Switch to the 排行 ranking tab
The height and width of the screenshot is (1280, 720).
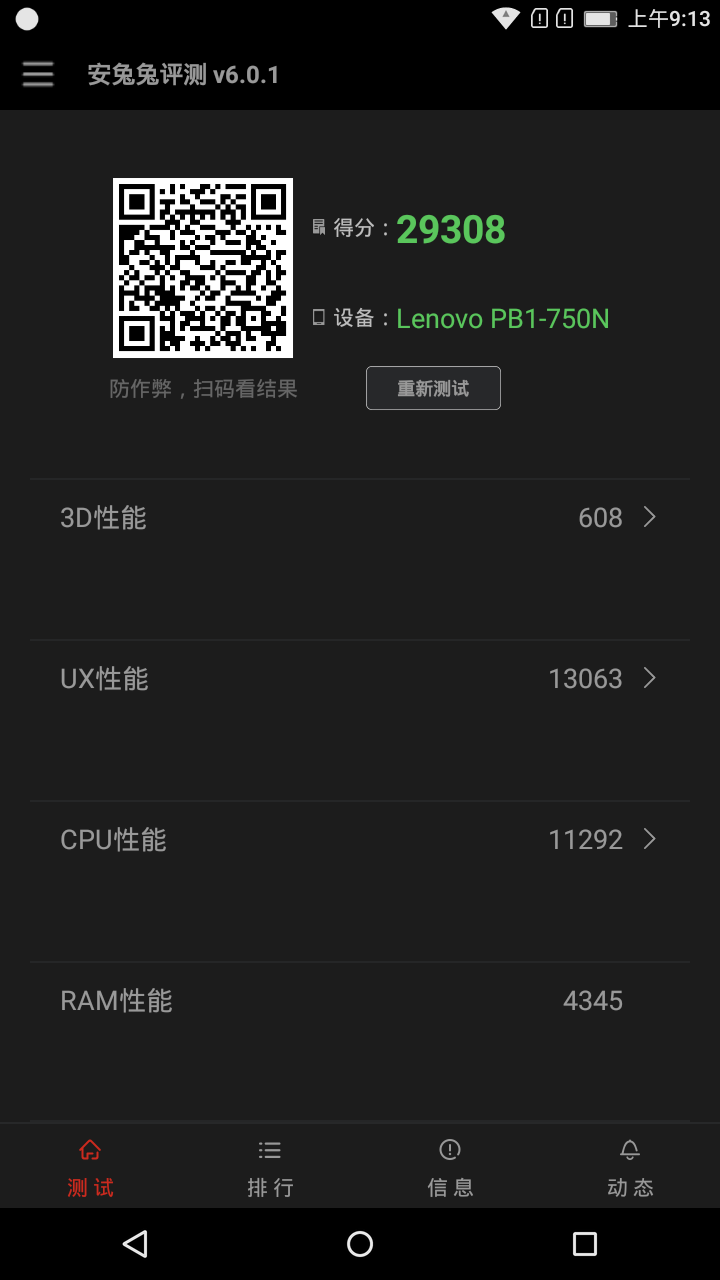point(270,1166)
